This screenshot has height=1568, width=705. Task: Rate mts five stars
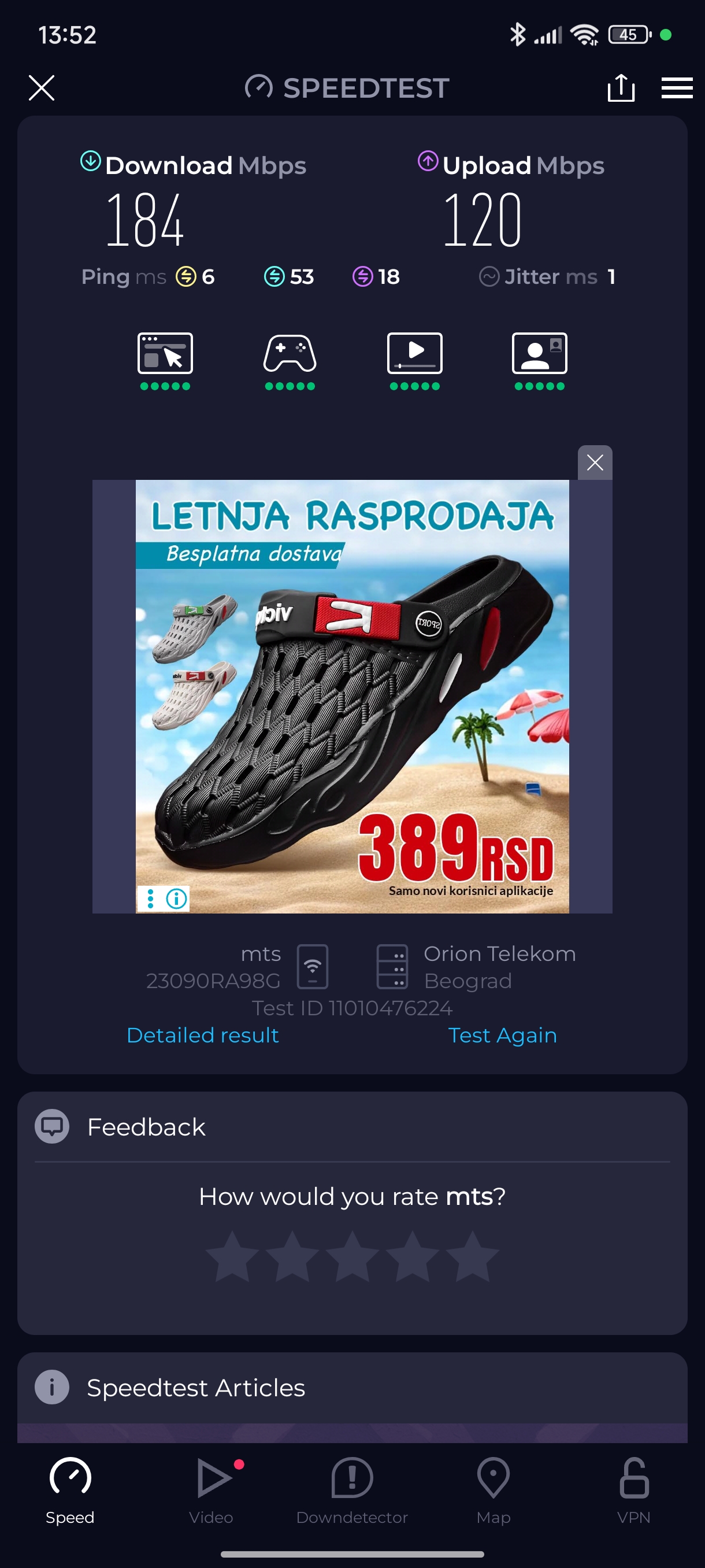[472, 1256]
